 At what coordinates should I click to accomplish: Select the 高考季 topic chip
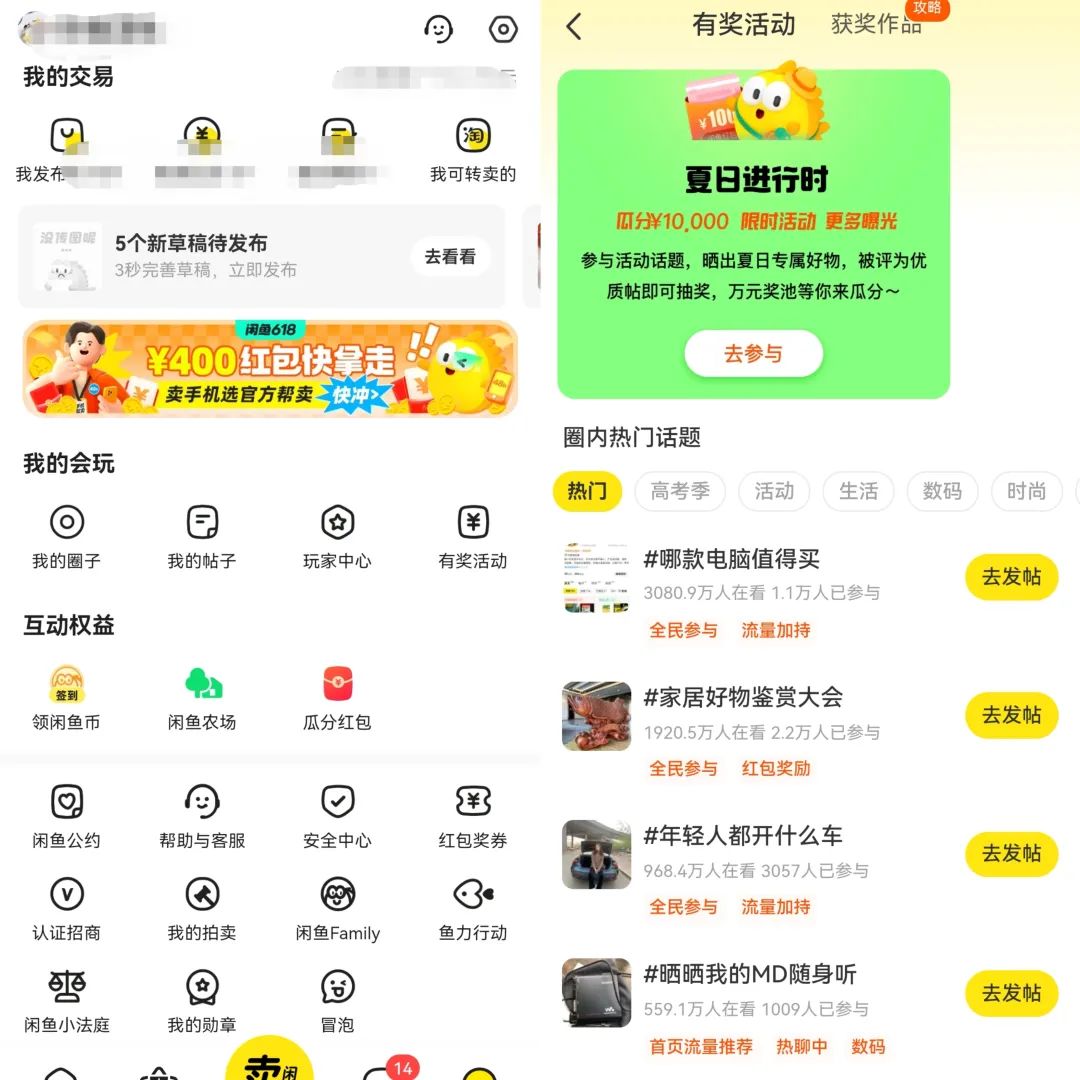click(x=680, y=491)
